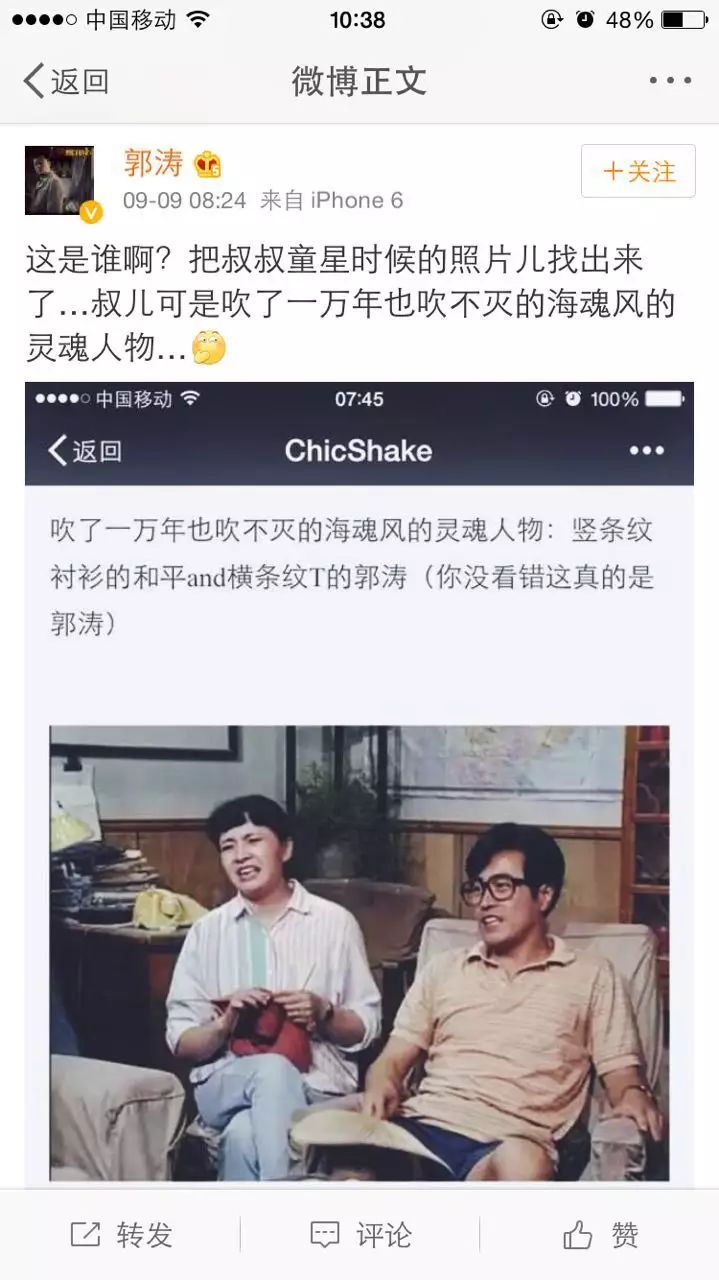Repost this Weibo via 转发
Image resolution: width=719 pixels, height=1280 pixels.
[x=121, y=1235]
